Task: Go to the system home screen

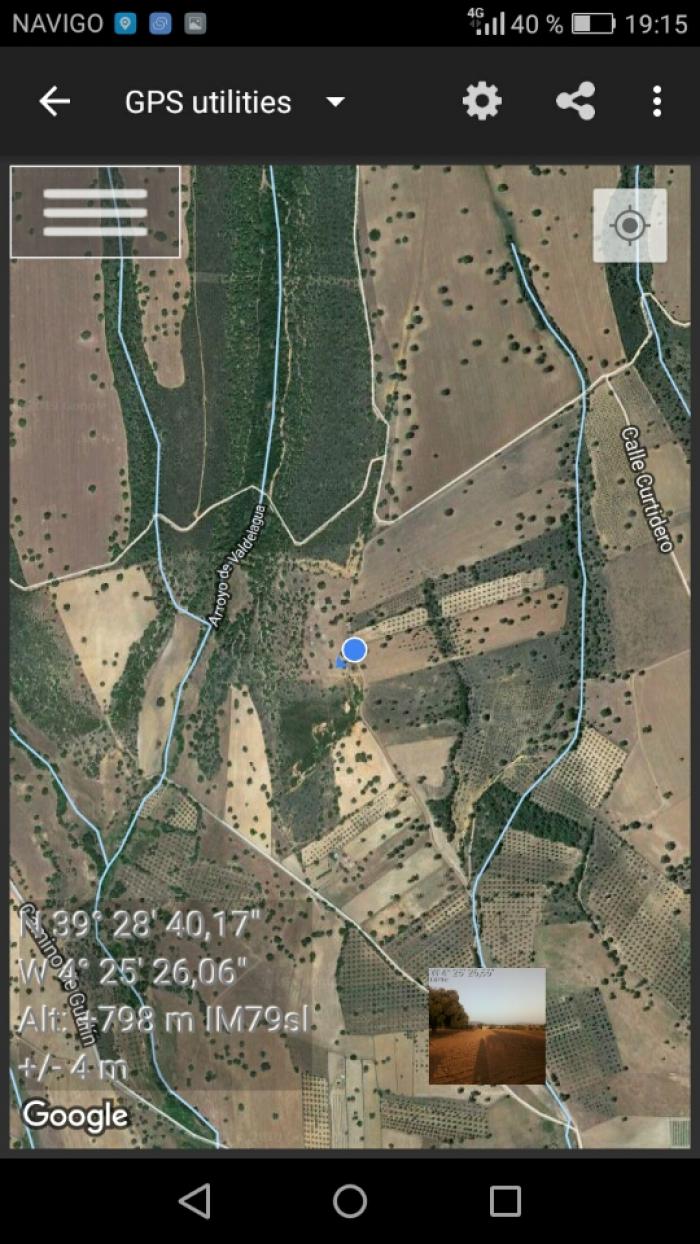Action: 350,1200
